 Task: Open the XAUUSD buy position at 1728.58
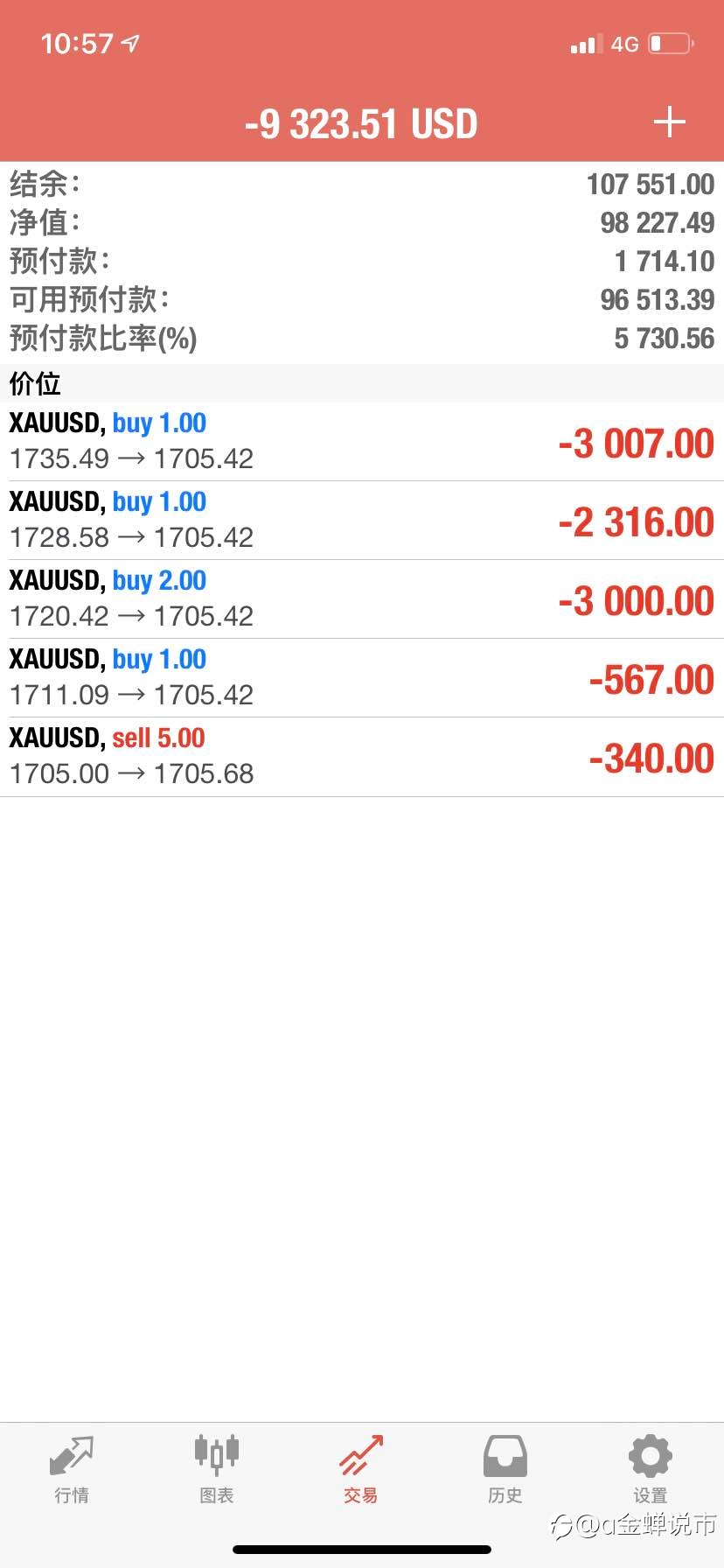coord(362,521)
